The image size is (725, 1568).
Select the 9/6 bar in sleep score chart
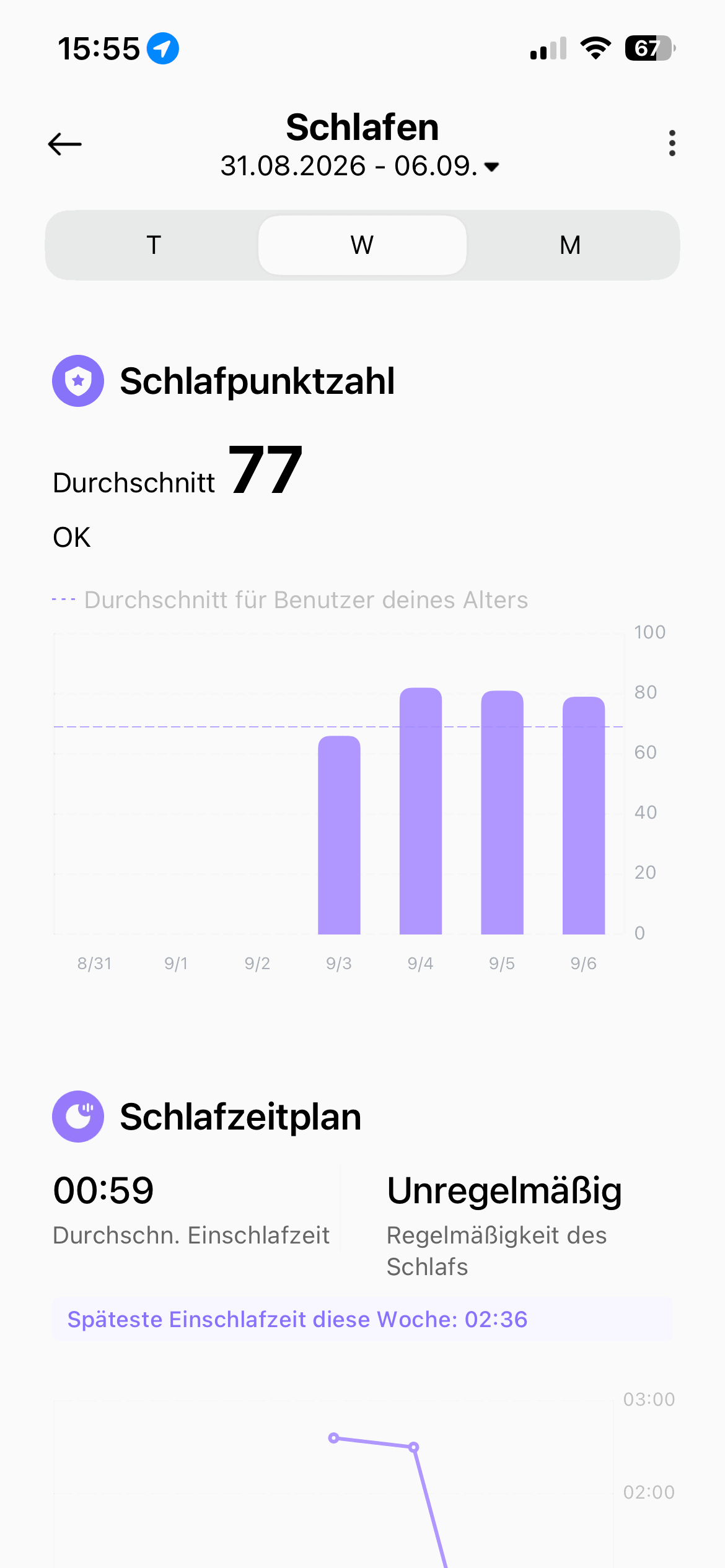[584, 815]
